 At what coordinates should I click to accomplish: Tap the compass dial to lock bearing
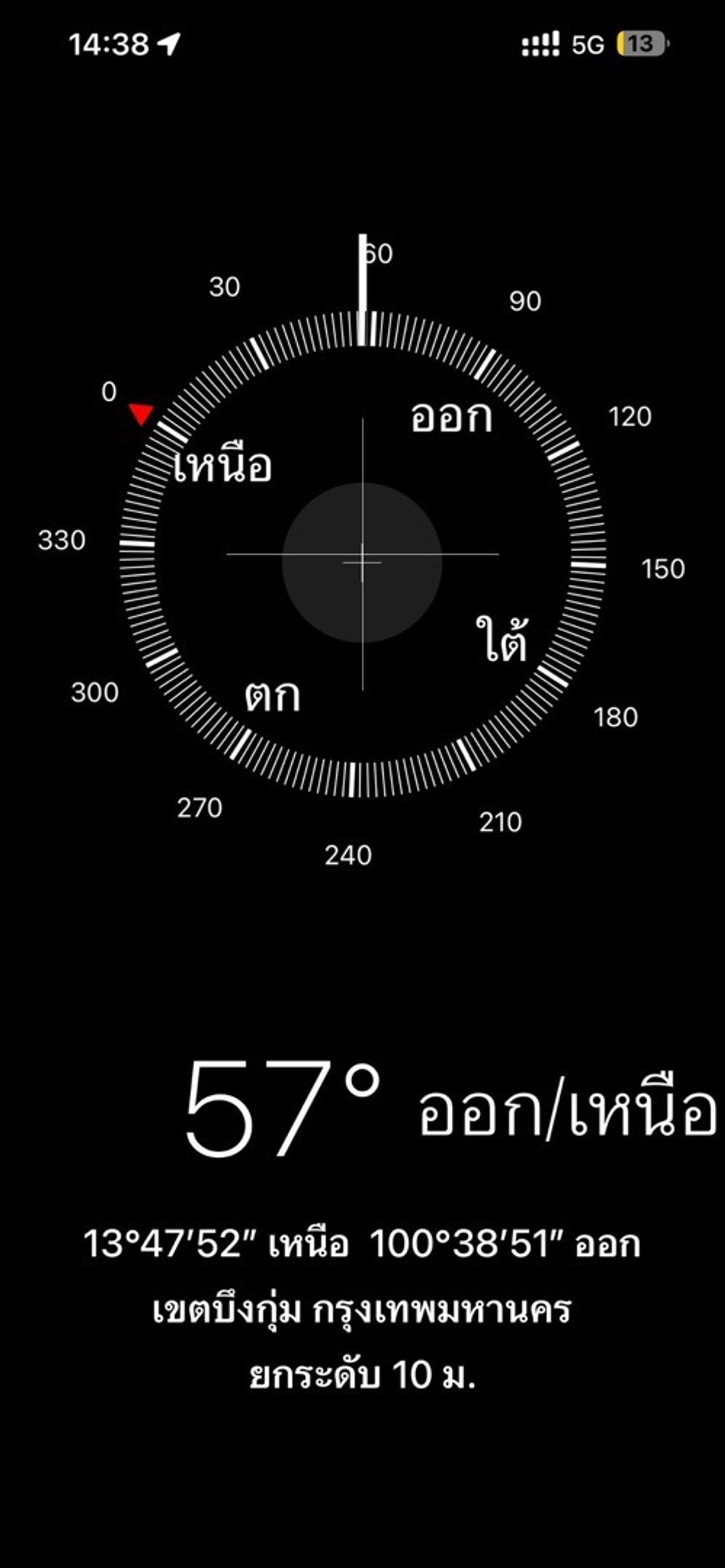pyautogui.click(x=362, y=555)
